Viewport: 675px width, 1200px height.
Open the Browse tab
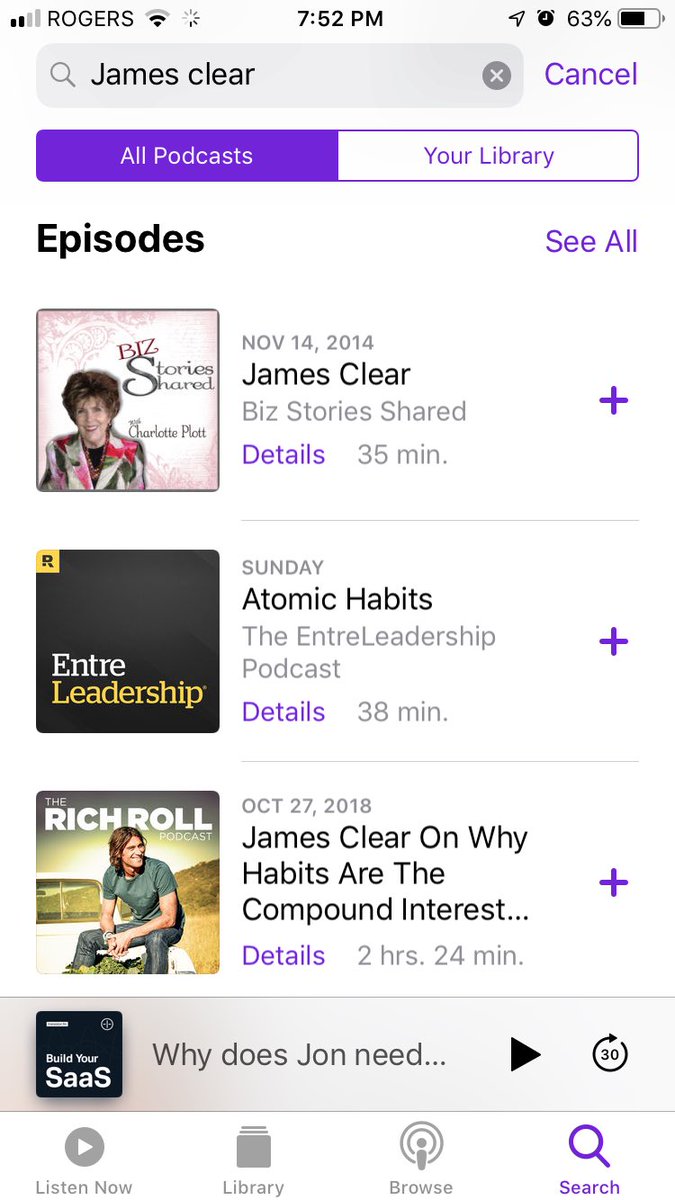click(421, 1160)
